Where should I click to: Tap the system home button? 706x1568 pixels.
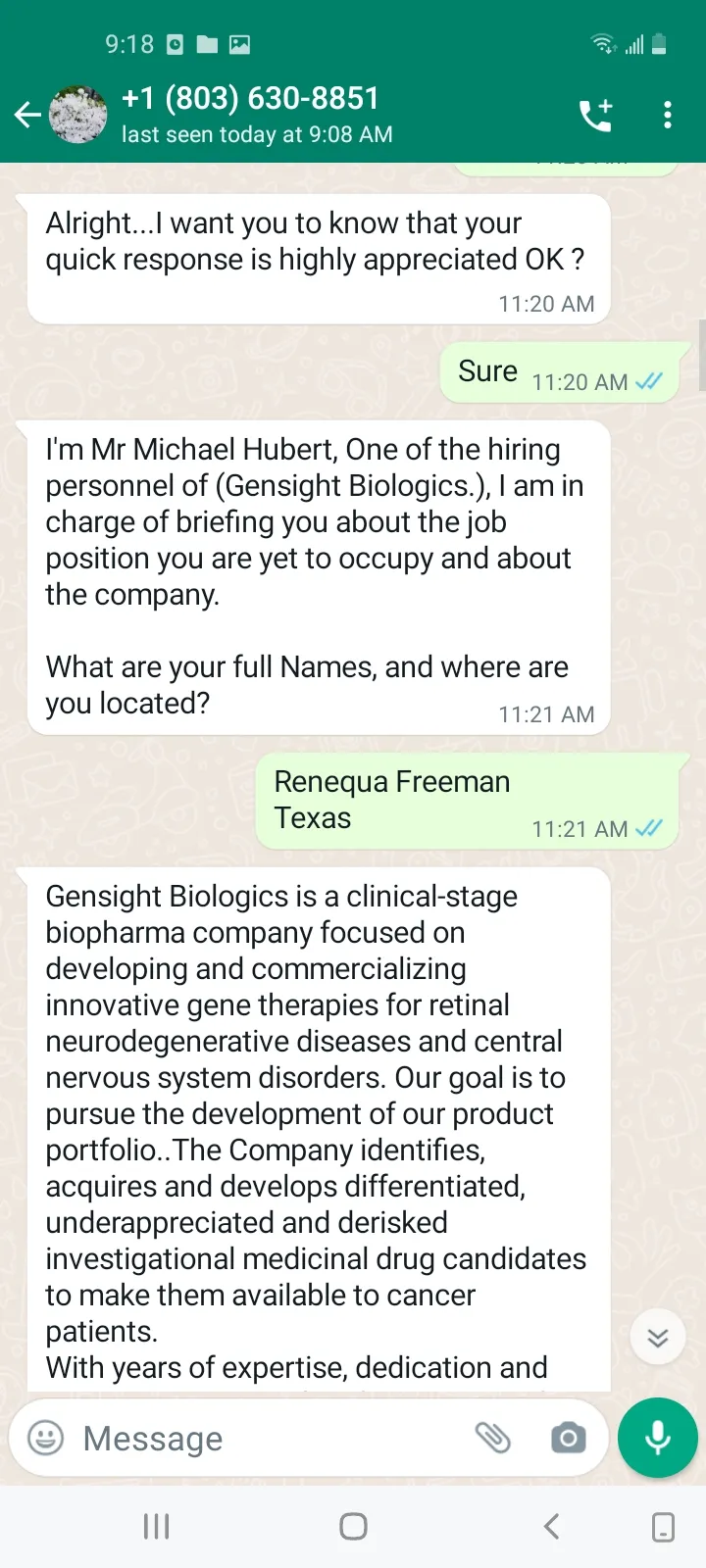(x=353, y=1526)
